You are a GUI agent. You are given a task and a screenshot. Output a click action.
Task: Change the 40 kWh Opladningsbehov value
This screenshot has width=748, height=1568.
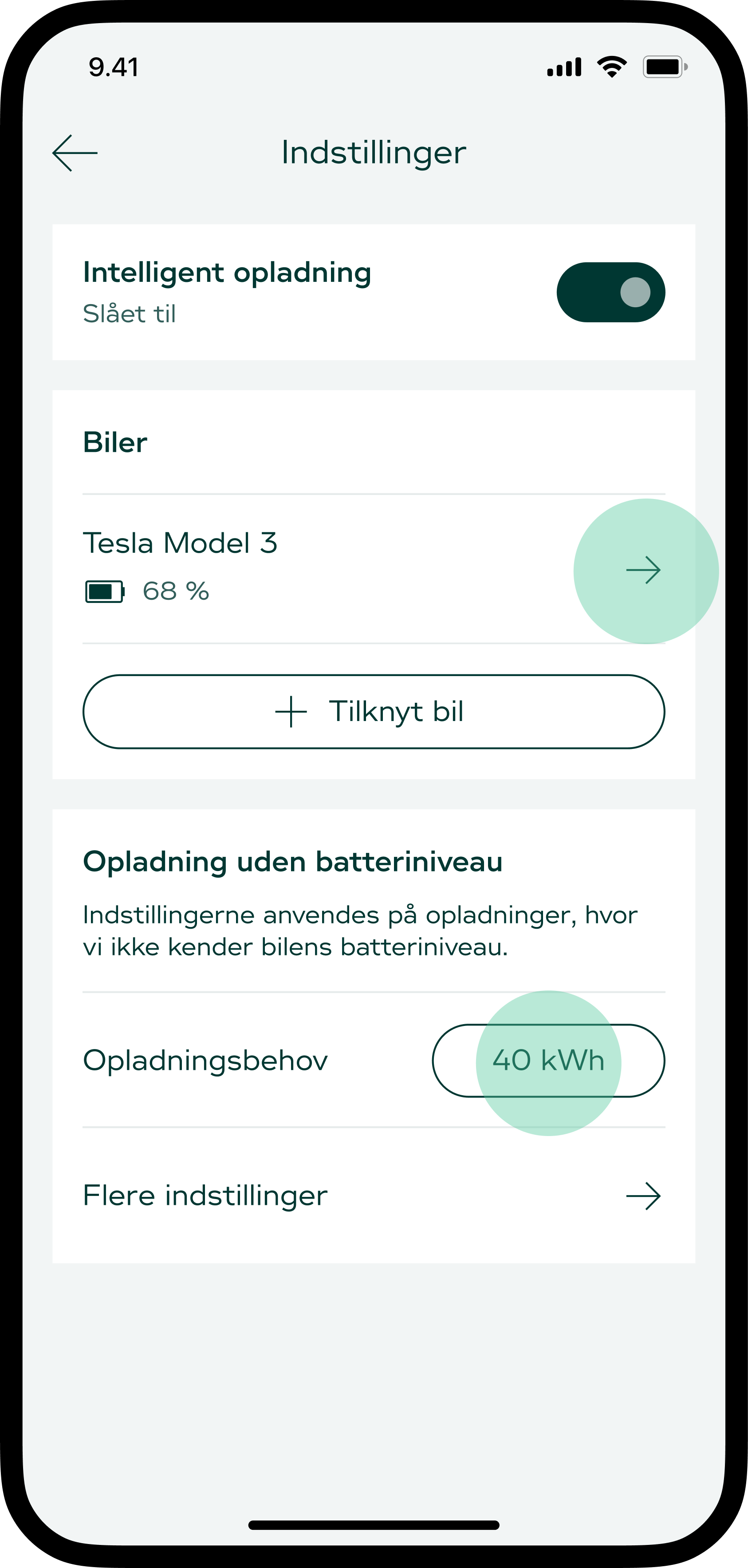pos(548,1060)
